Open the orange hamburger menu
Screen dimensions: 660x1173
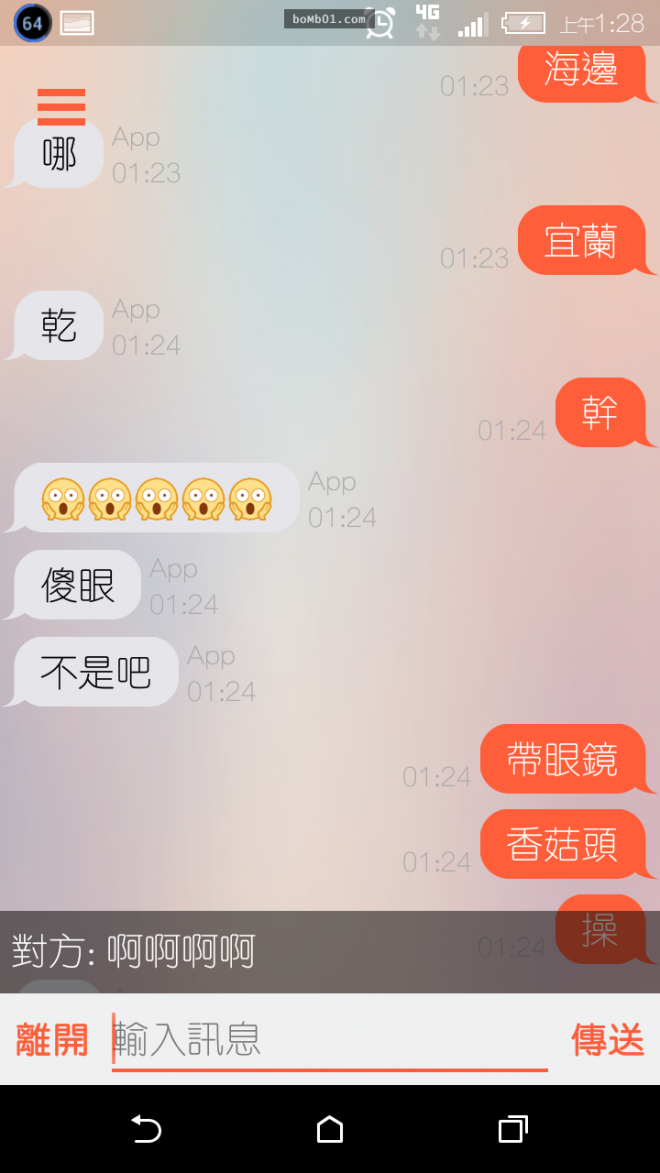(x=61, y=106)
